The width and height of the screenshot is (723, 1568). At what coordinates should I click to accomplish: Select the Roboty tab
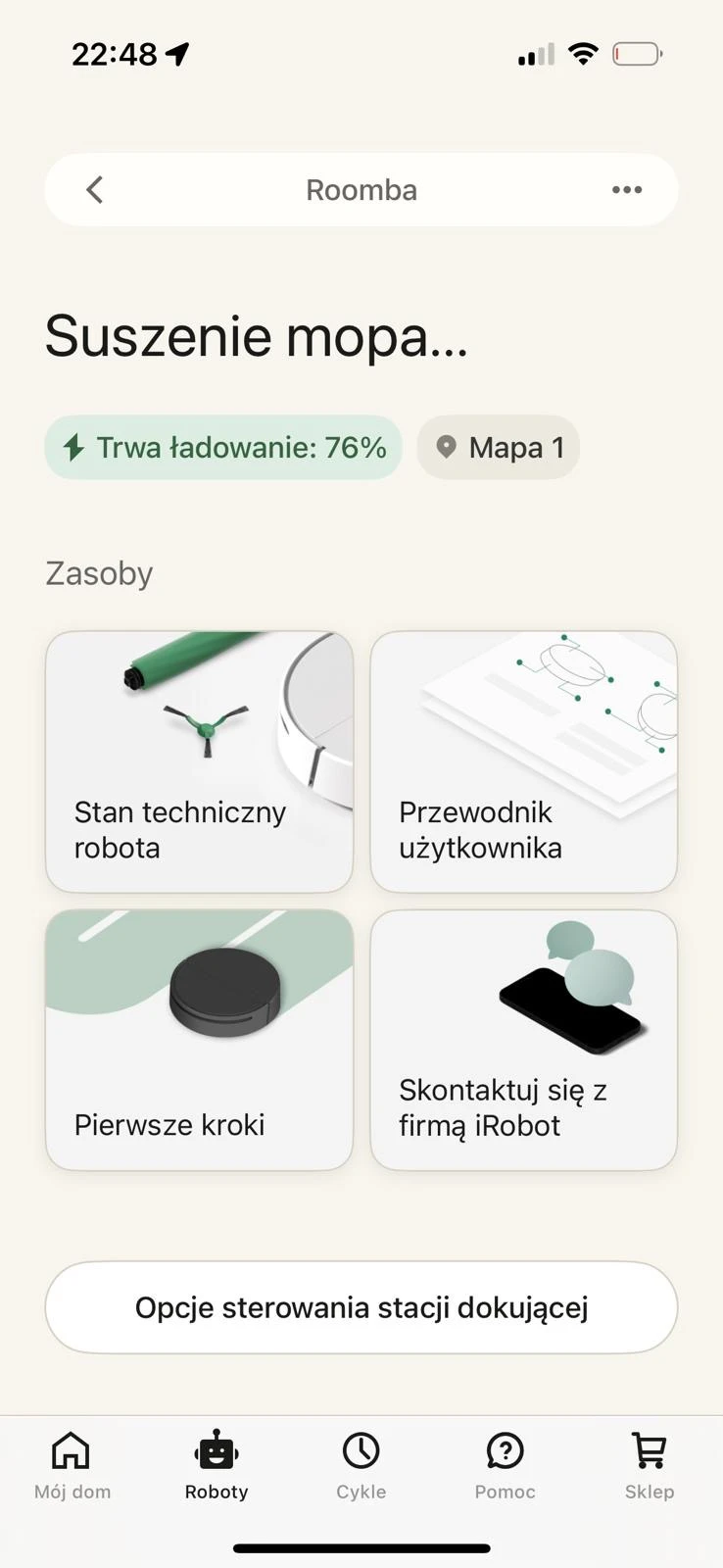tap(217, 1466)
